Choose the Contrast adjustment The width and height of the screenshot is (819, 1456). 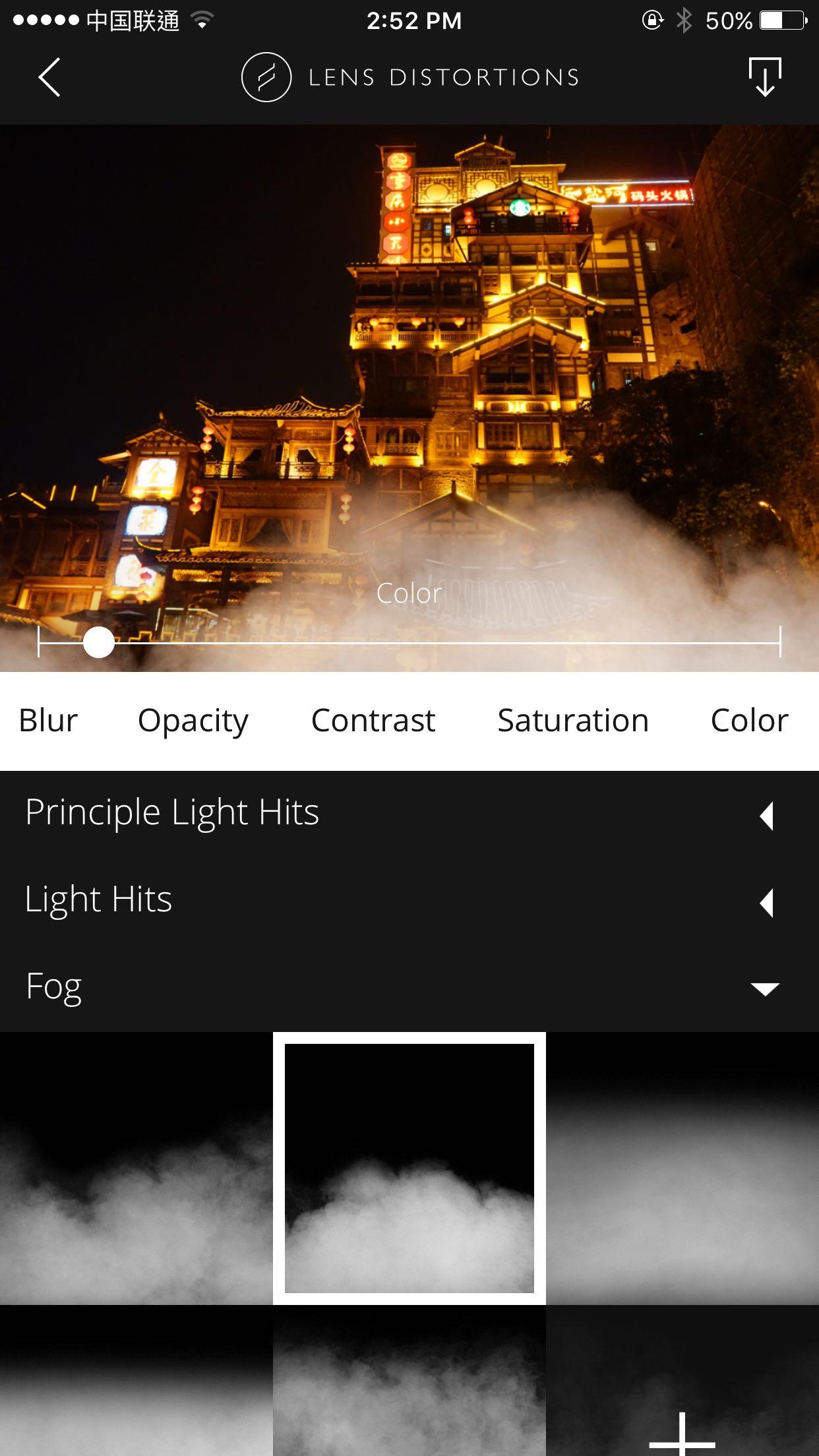coord(373,720)
